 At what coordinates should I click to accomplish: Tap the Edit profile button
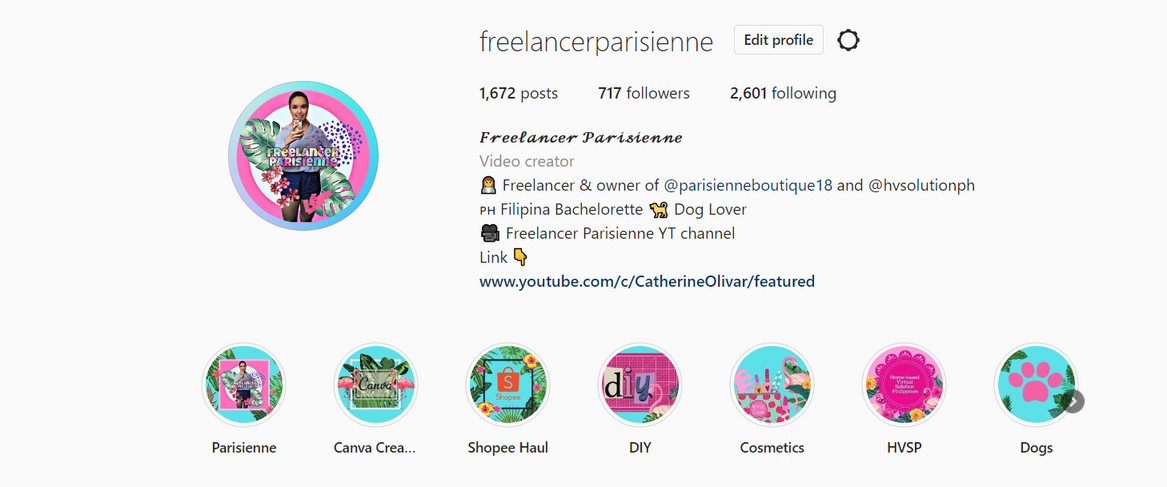(779, 40)
